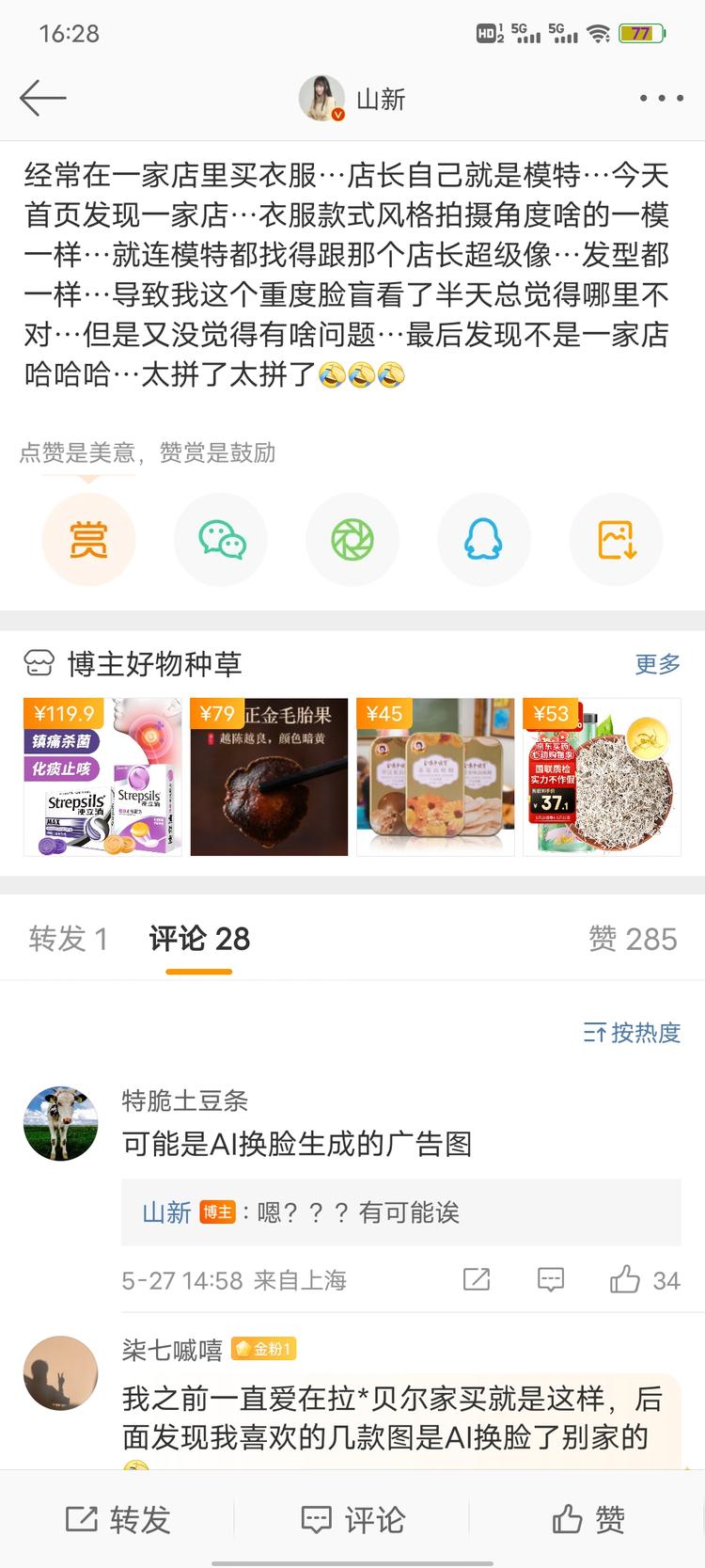Share the post to QQ
Screen dimensions: 705x1568
(484, 539)
